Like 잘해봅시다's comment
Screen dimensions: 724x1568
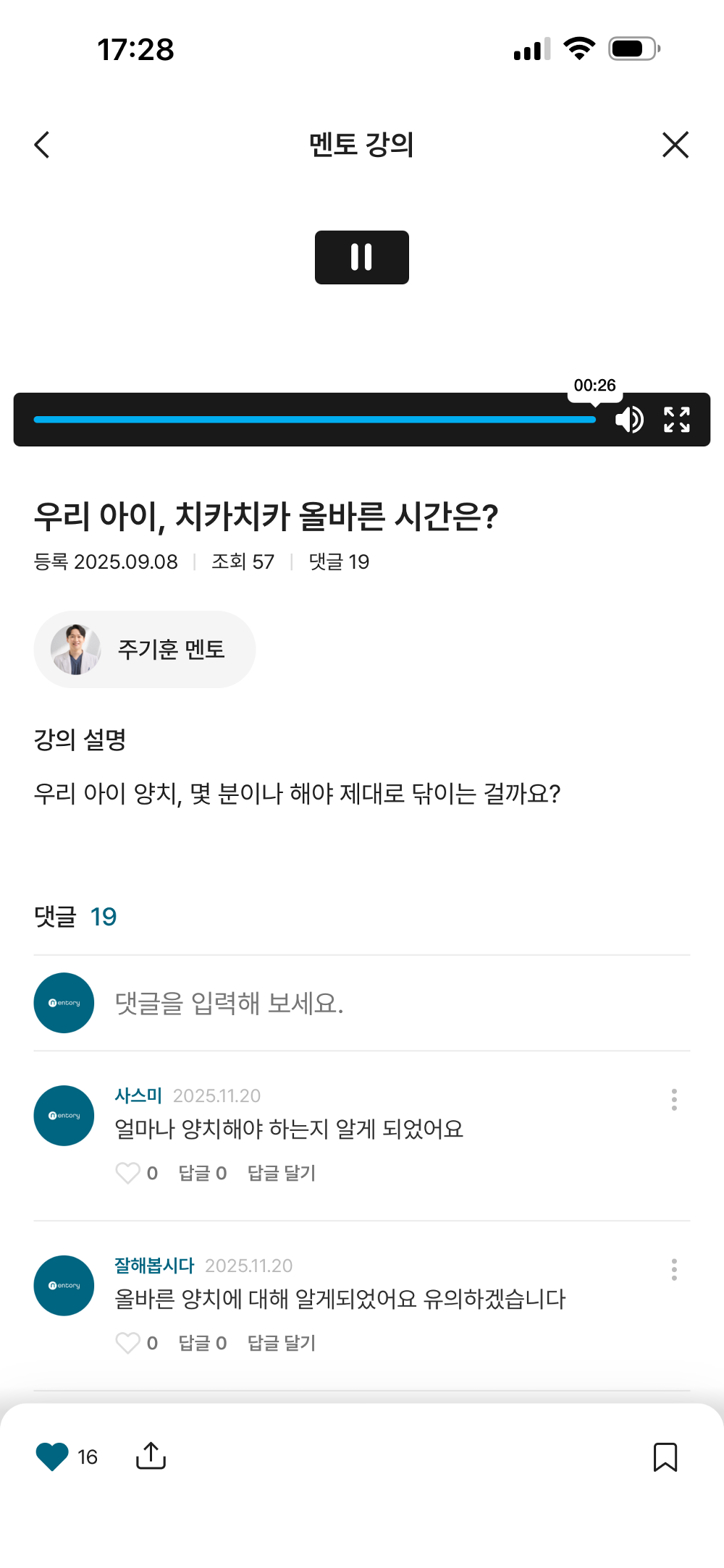[x=128, y=1343]
